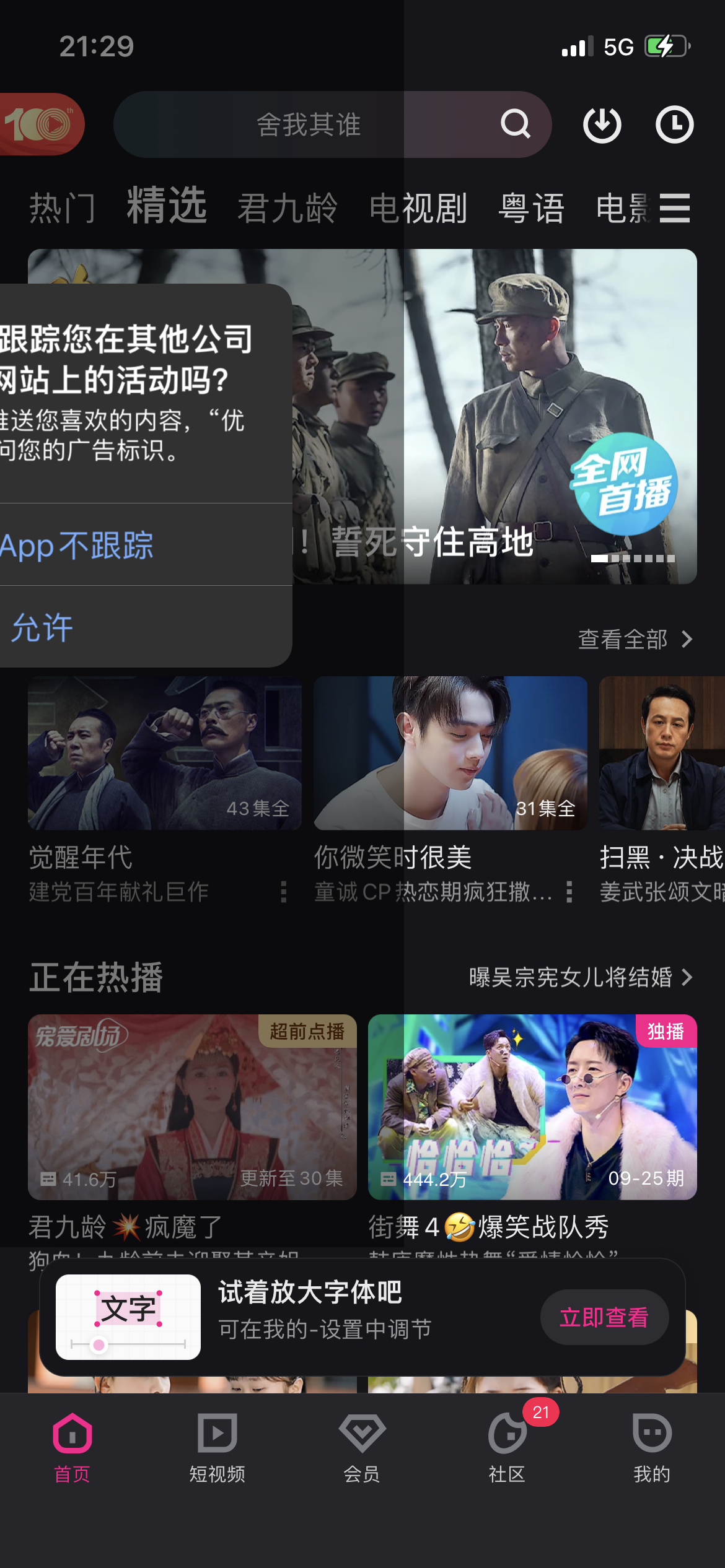
Task: Open the 你微笑时很美 drama card
Action: click(450, 753)
